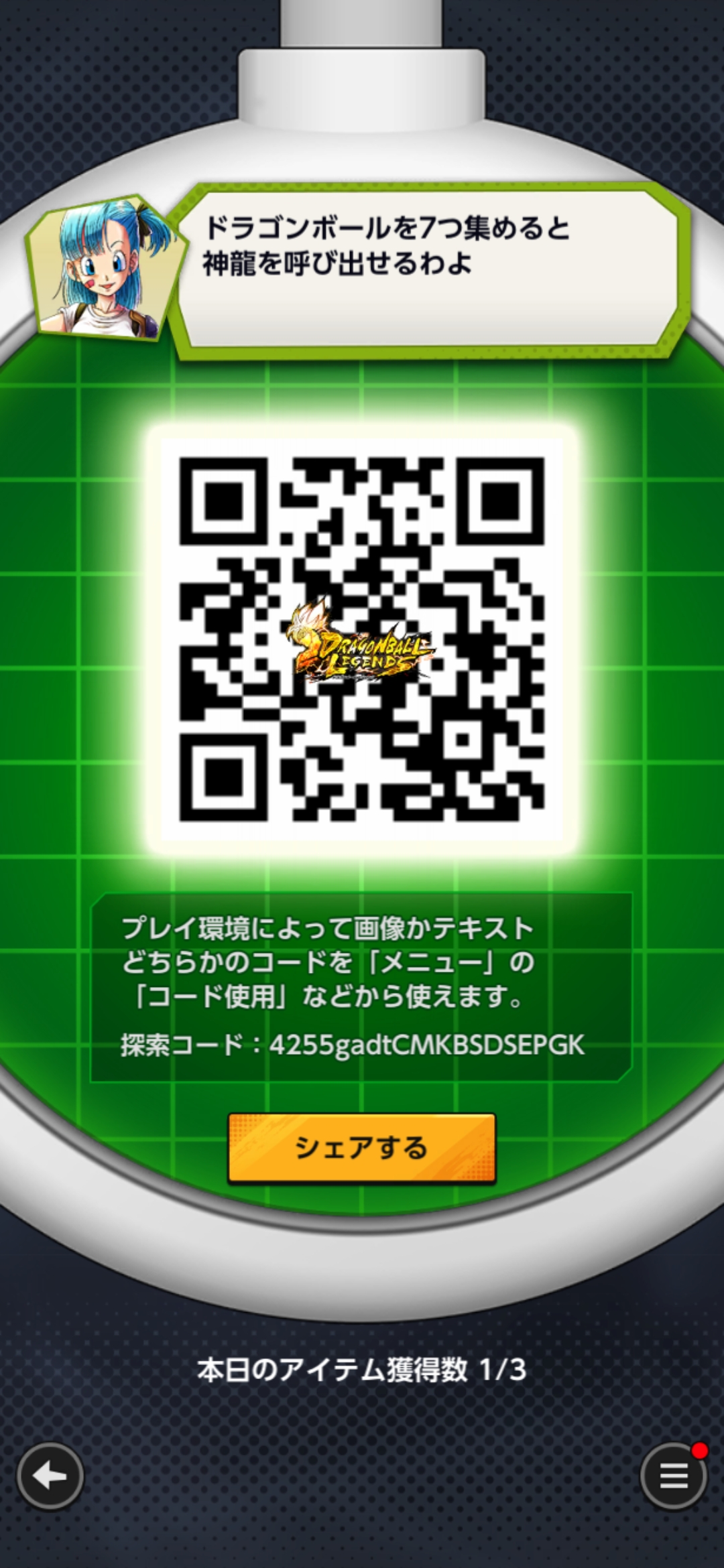Tap the シェアする share button
Viewport: 724px width, 1568px height.
(x=361, y=1148)
